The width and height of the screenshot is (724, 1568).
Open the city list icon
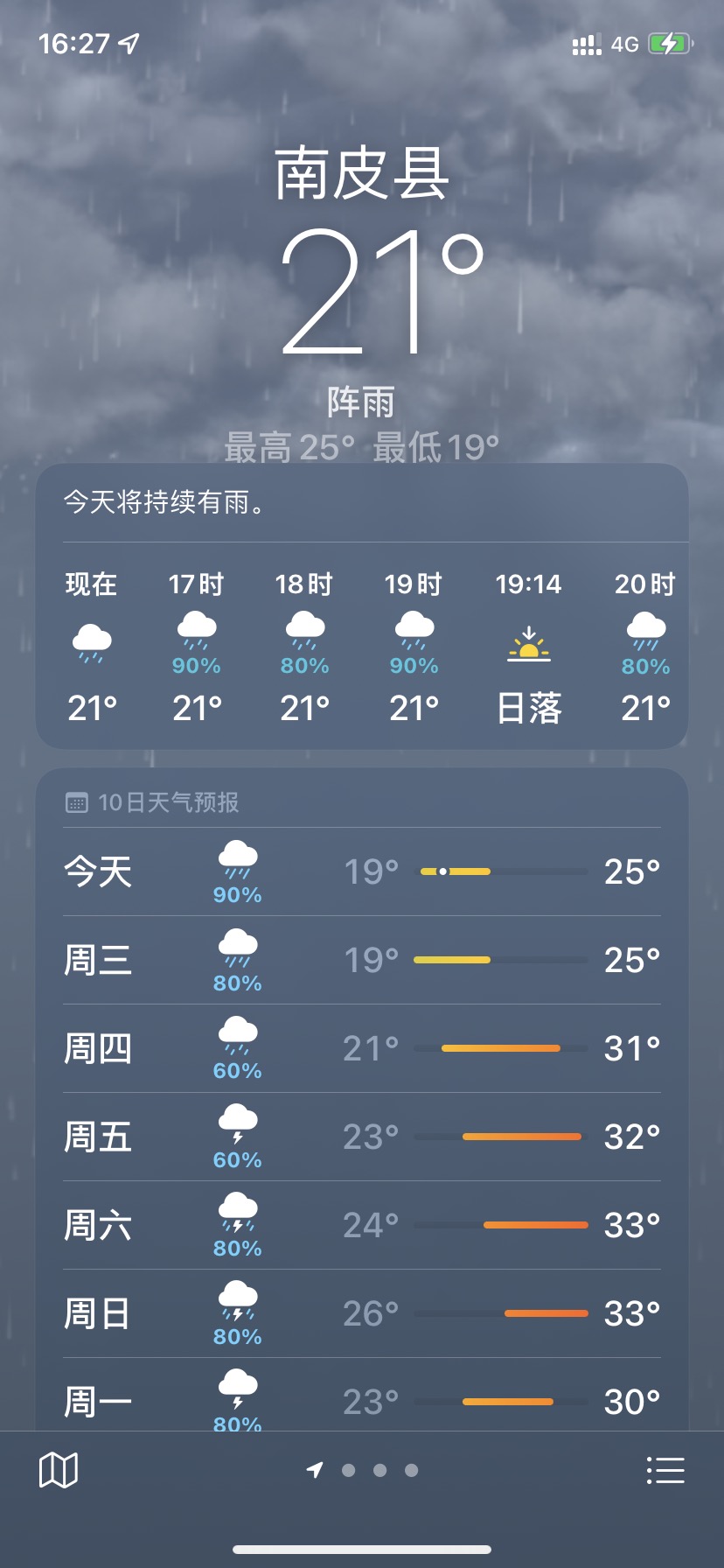665,1470
